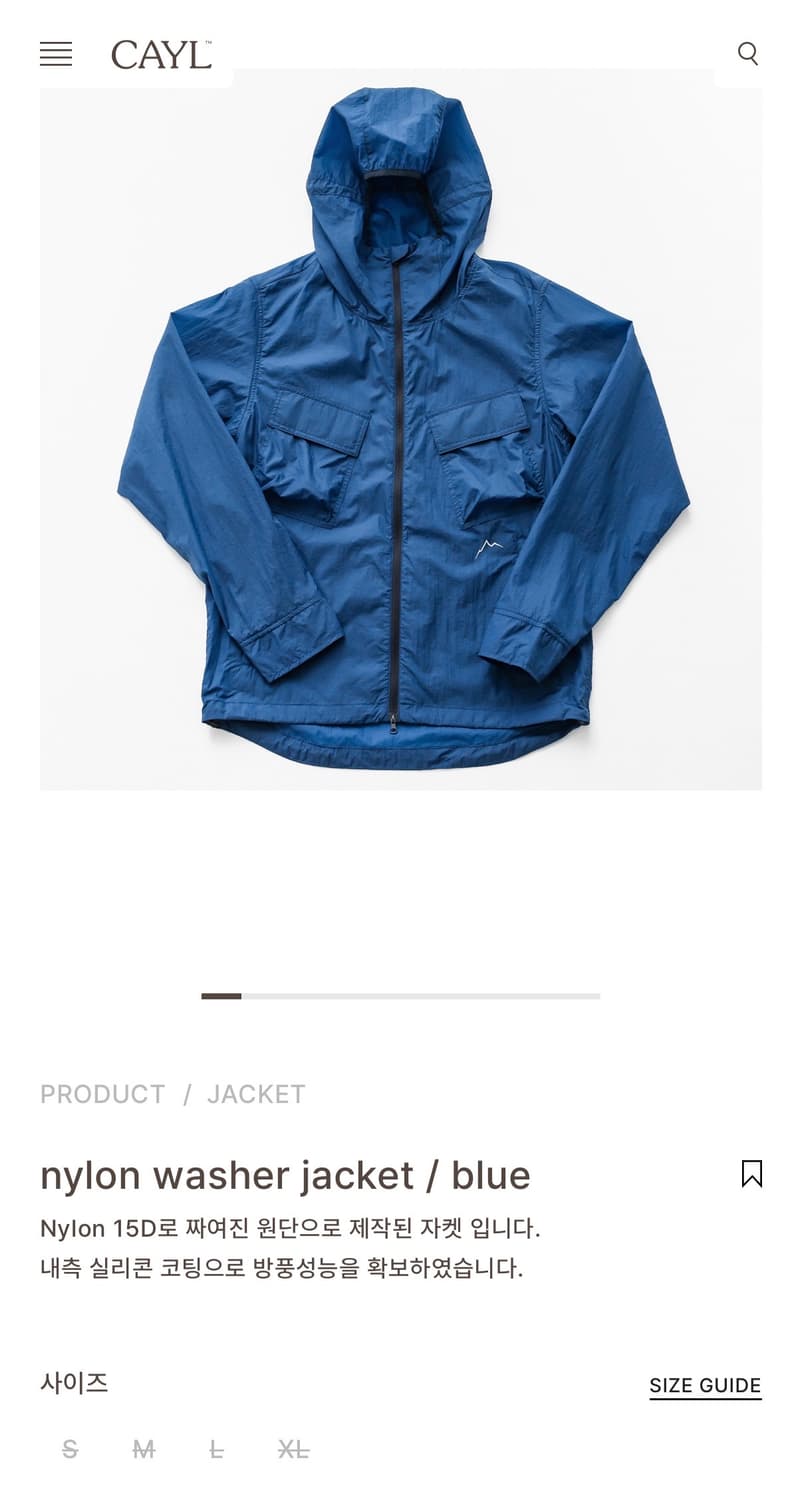Open the hamburger navigation menu
This screenshot has height=1500, width=802.
point(56,55)
